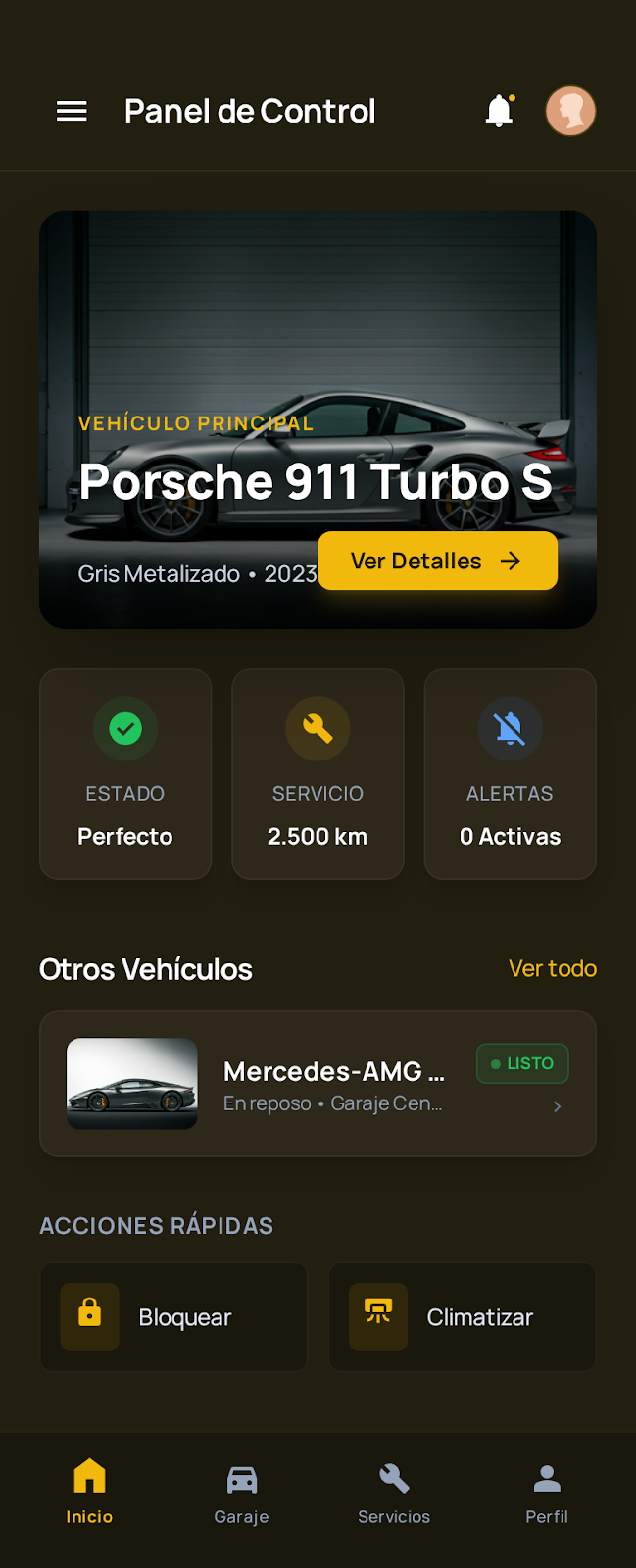636x1568 pixels.
Task: Open the Servicio 2.500 km card
Action: tap(318, 774)
